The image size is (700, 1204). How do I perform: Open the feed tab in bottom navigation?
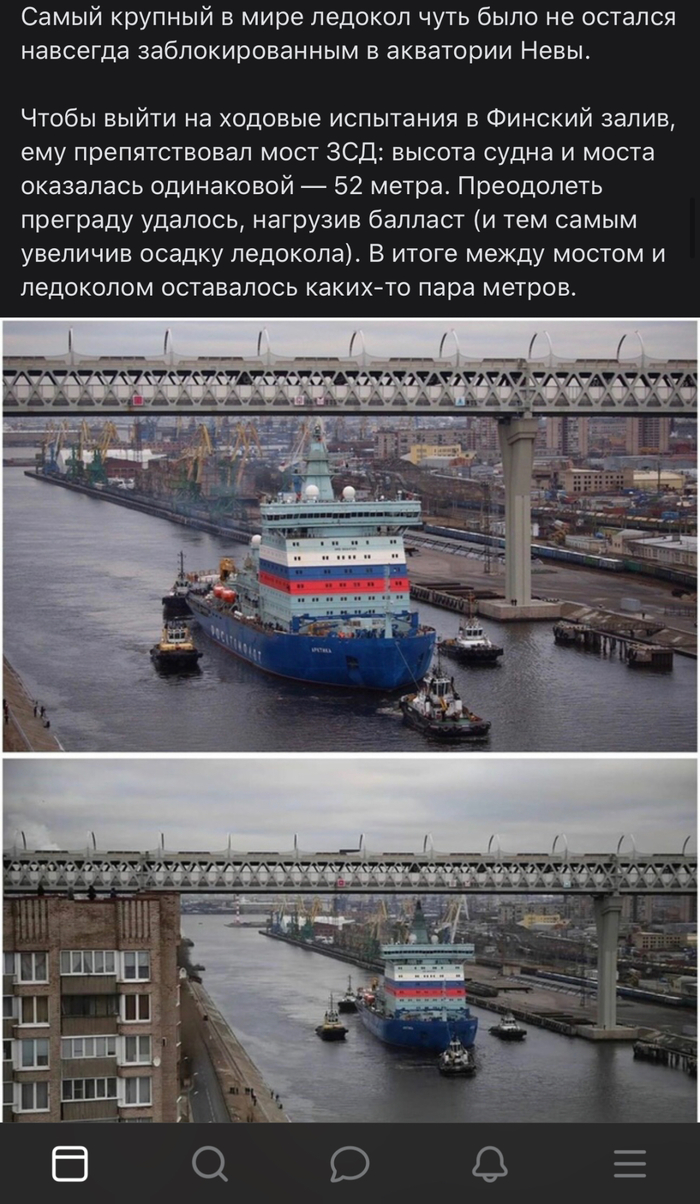coord(70,1163)
